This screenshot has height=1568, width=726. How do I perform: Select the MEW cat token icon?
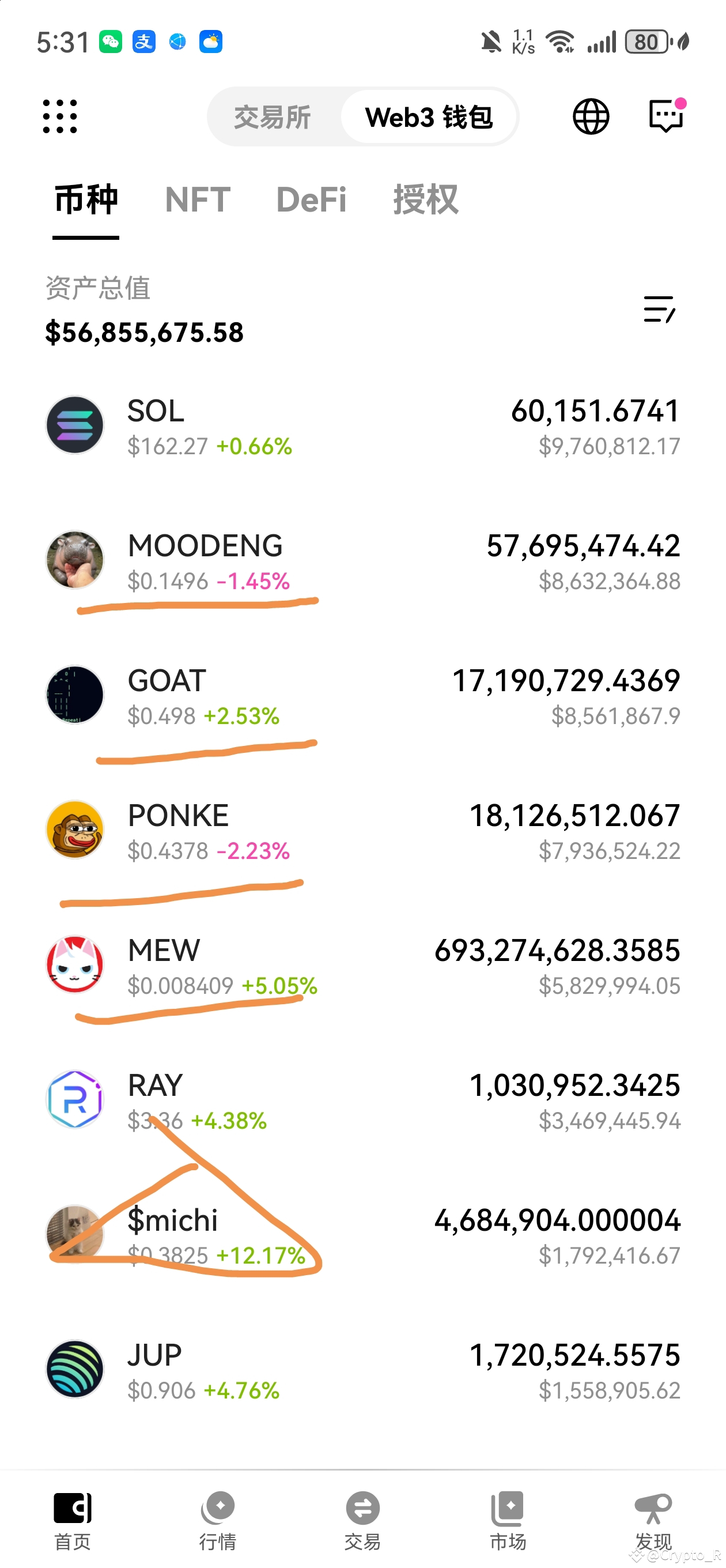pos(75,965)
